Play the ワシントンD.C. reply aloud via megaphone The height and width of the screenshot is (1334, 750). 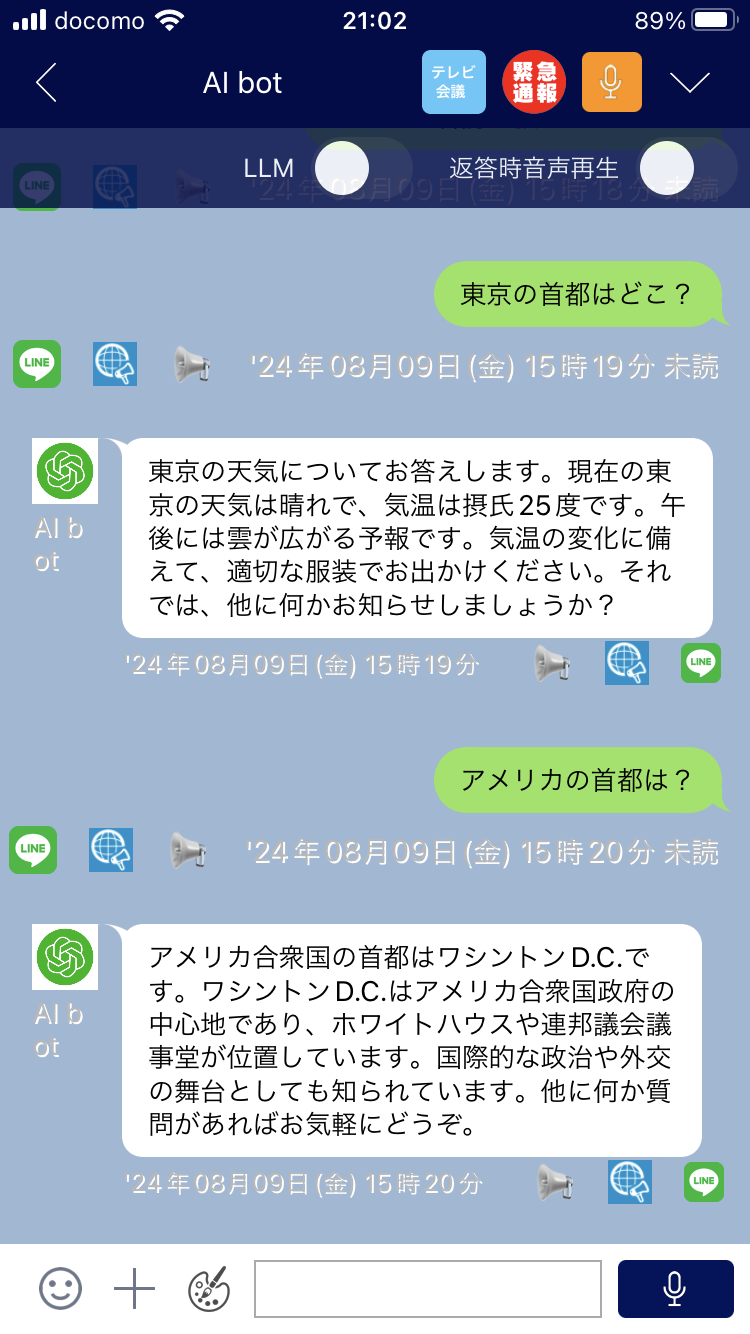pos(555,1182)
